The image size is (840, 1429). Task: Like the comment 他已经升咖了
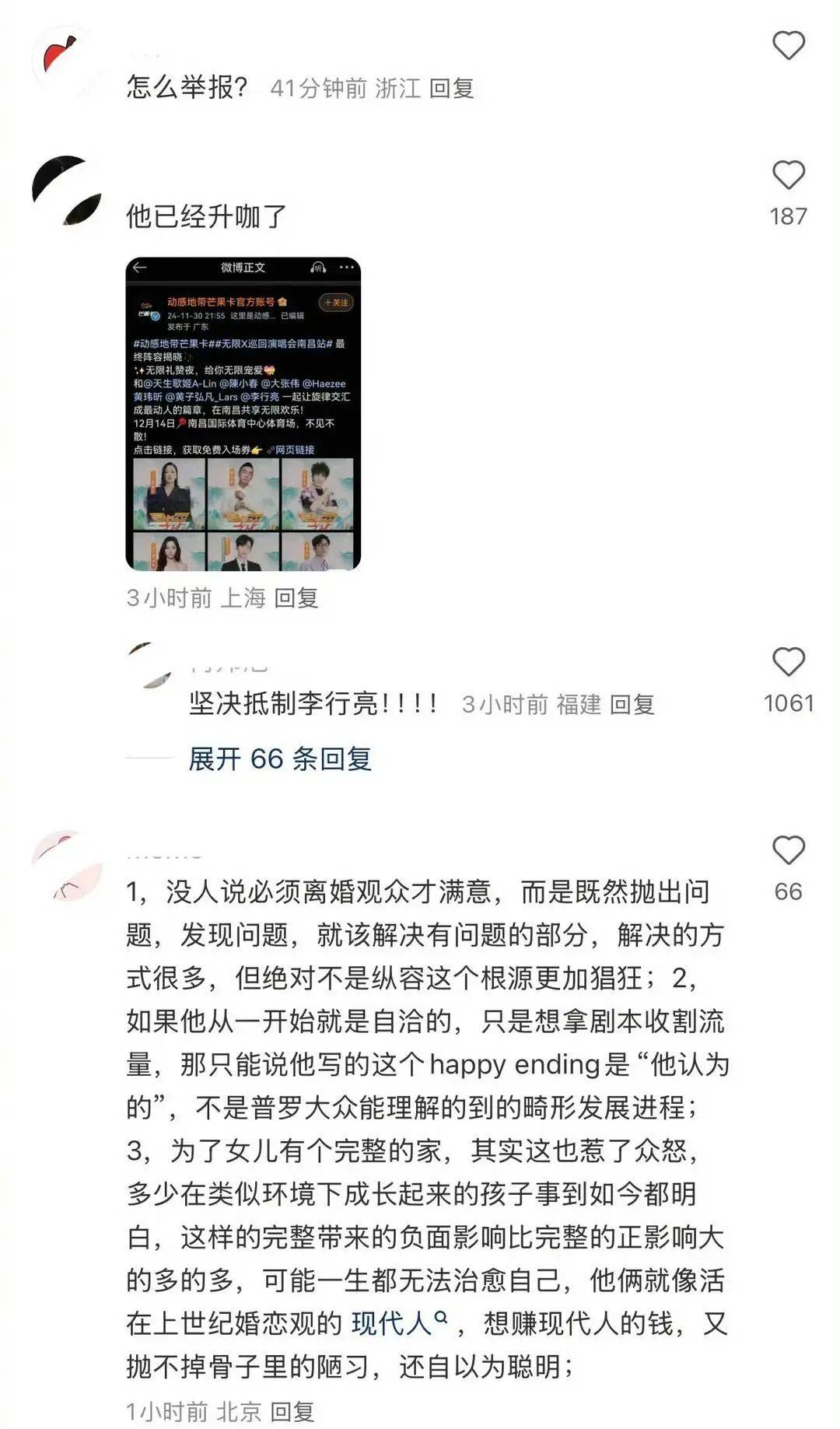[x=788, y=176]
